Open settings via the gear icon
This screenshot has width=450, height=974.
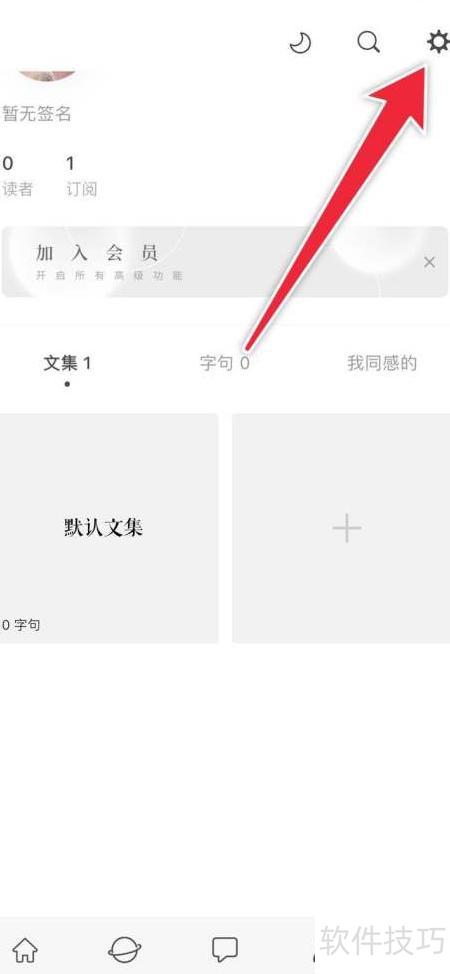click(438, 42)
